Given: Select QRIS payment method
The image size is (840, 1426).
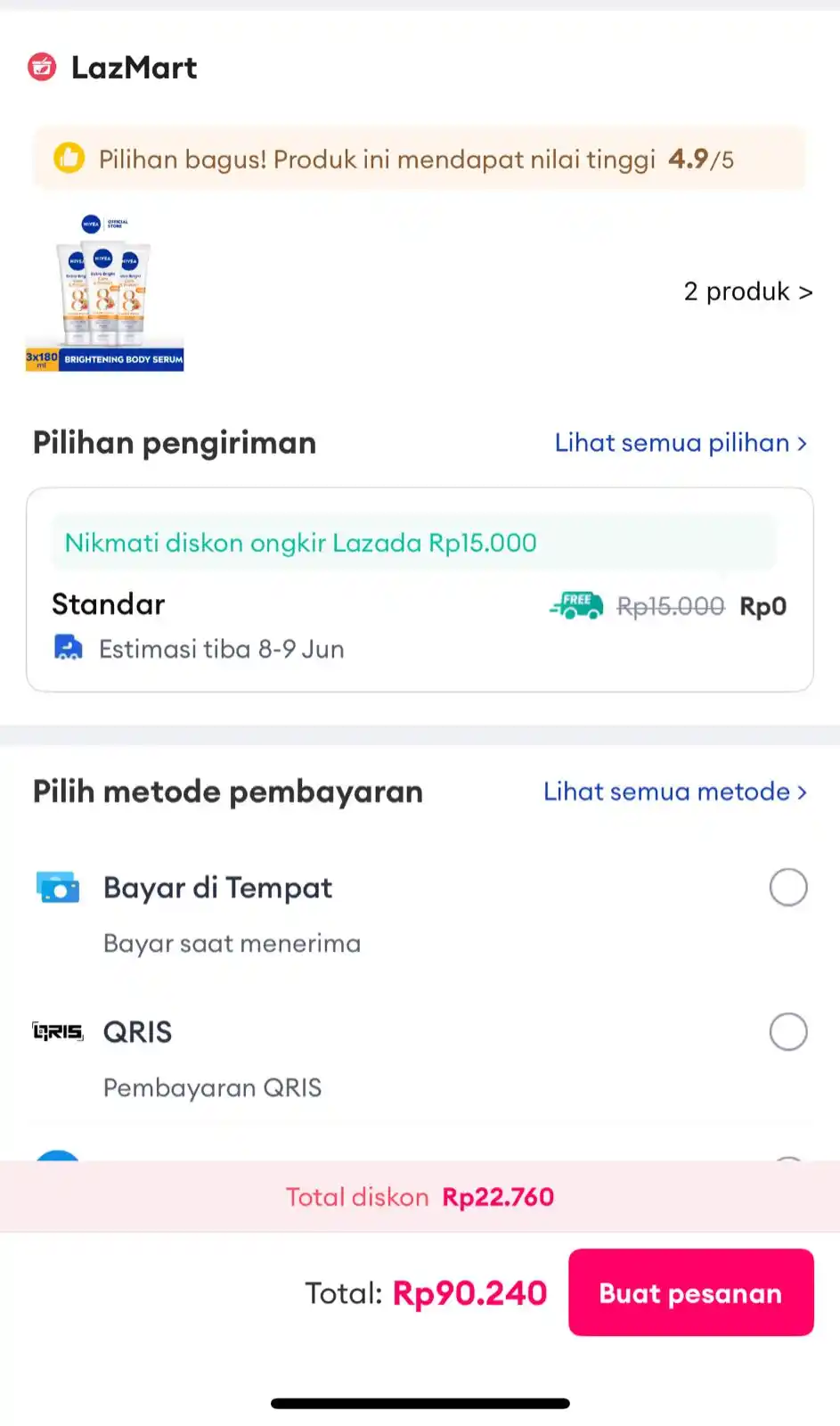Looking at the screenshot, I should point(787,1031).
